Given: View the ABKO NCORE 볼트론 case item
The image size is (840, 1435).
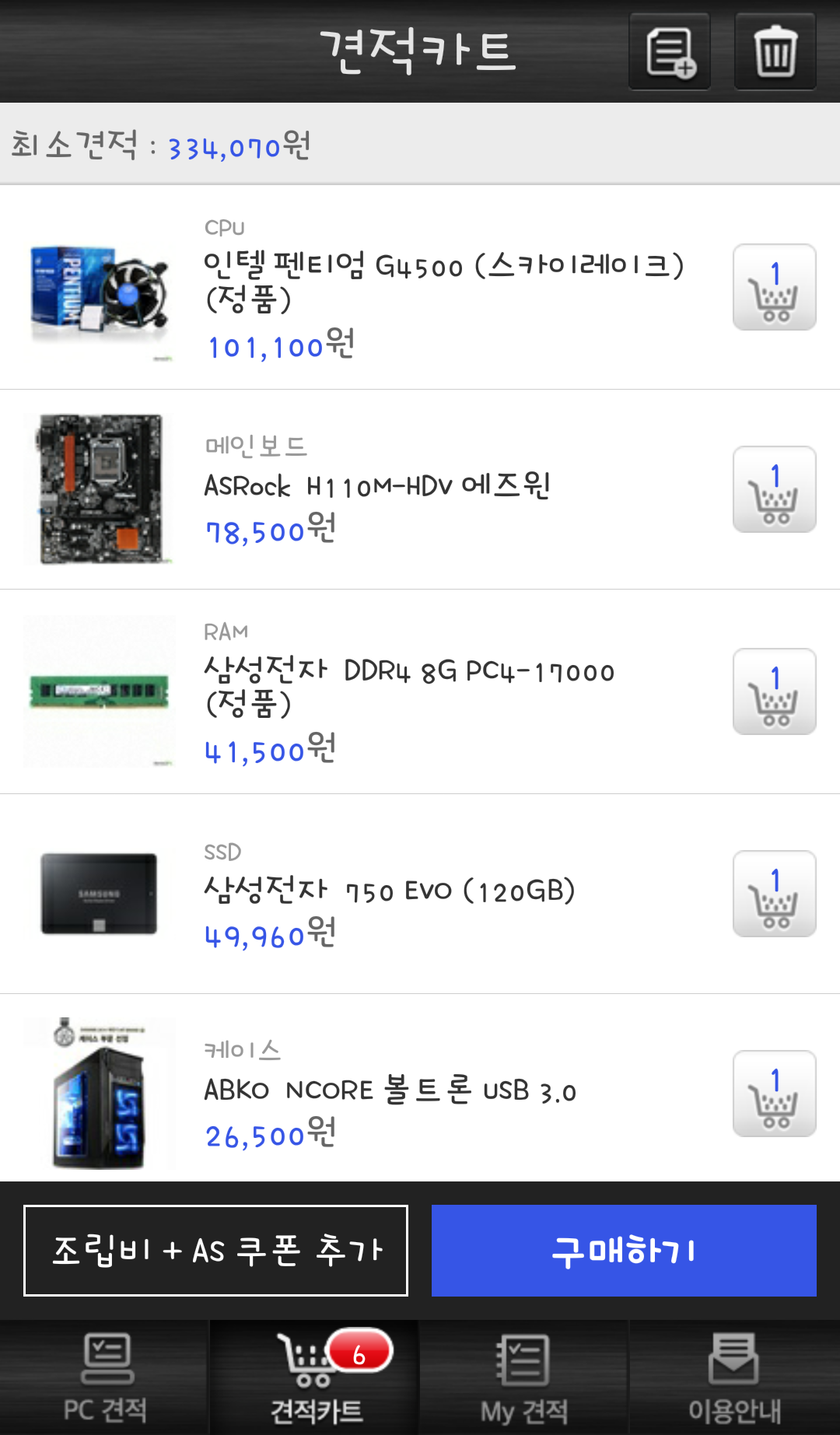Looking at the screenshot, I should click(389, 1090).
